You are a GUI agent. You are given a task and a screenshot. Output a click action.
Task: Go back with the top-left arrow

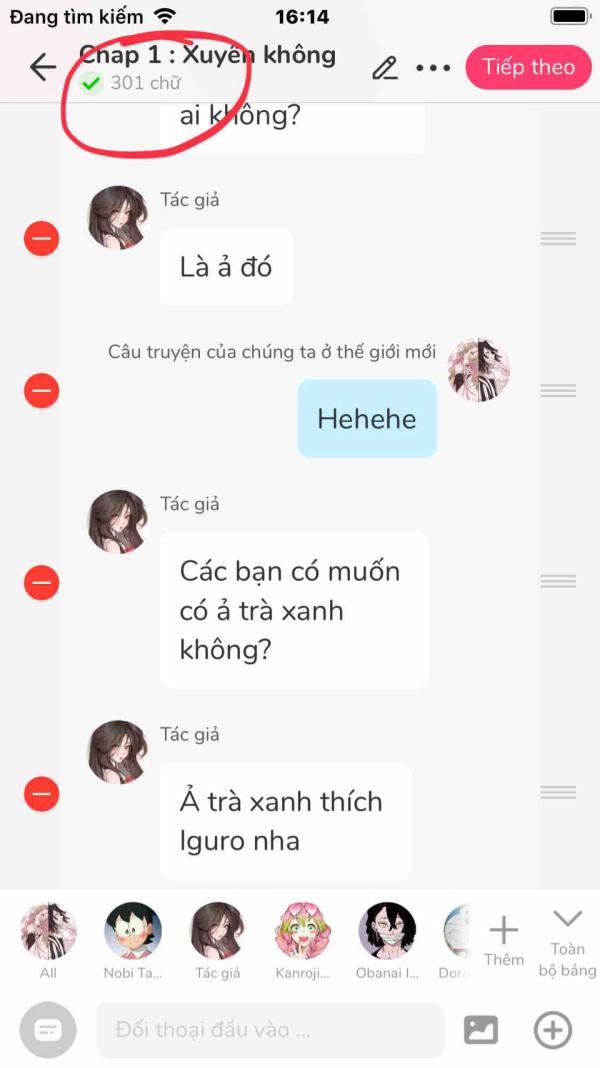point(43,67)
